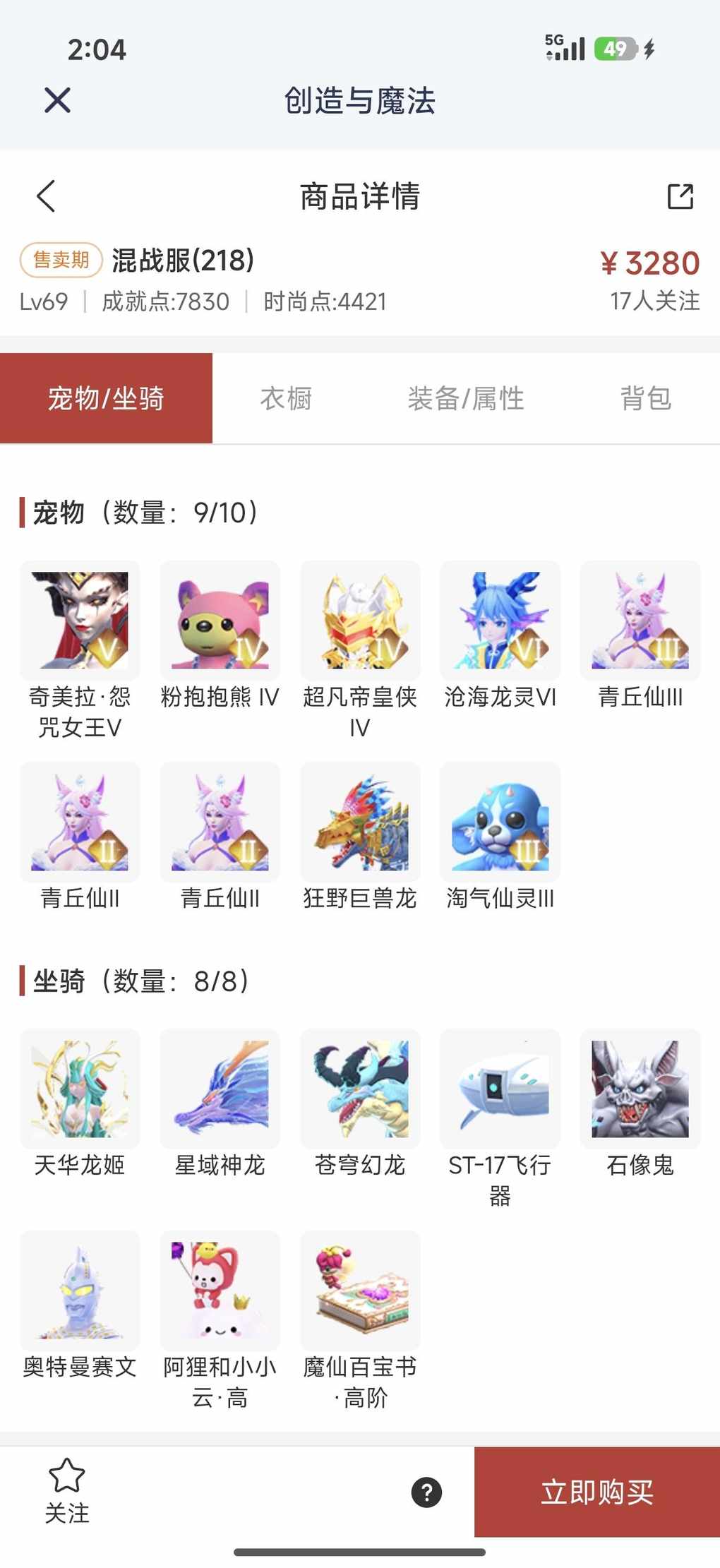View the 奥特曼赛文 mount
This screenshot has width=720, height=1568.
[80, 1291]
